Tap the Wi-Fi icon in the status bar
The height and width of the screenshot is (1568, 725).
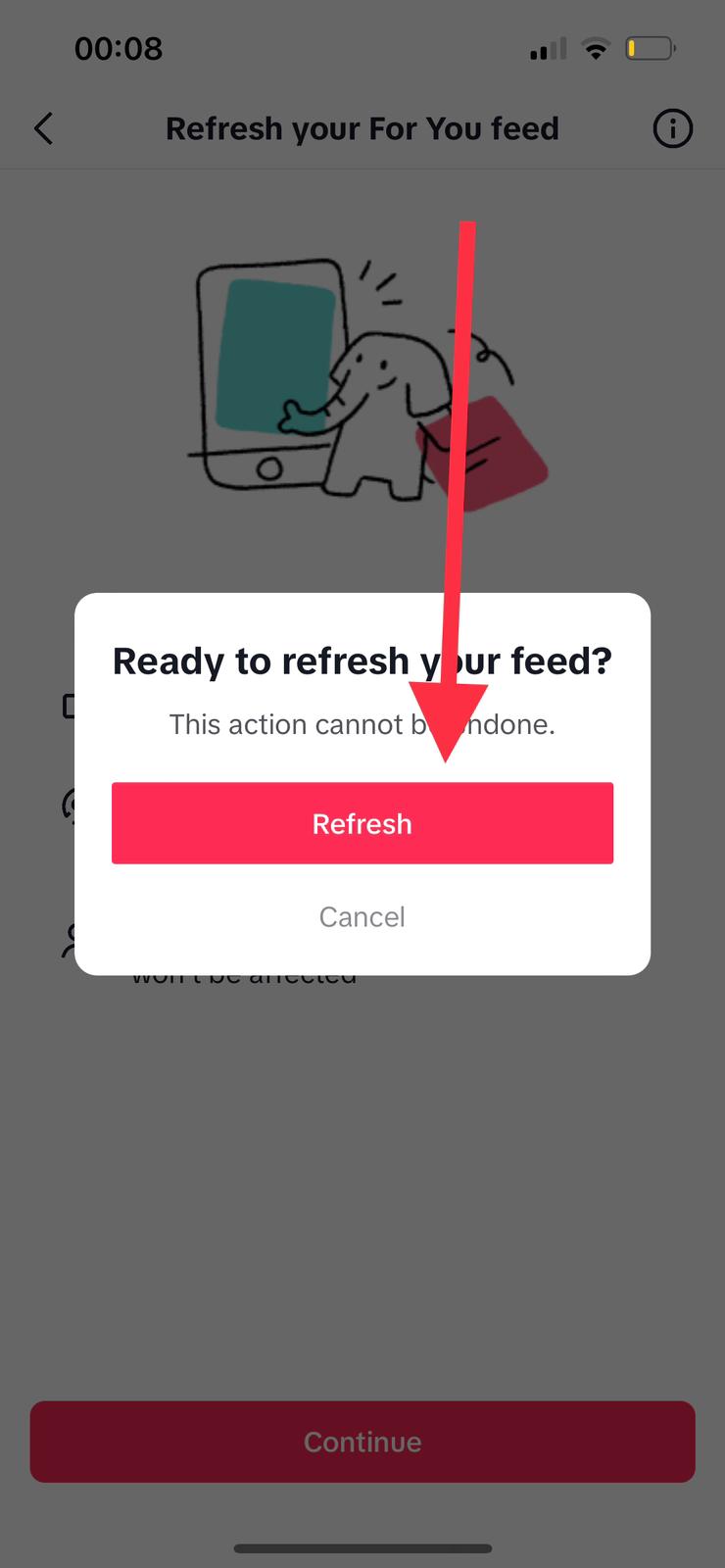[x=596, y=47]
